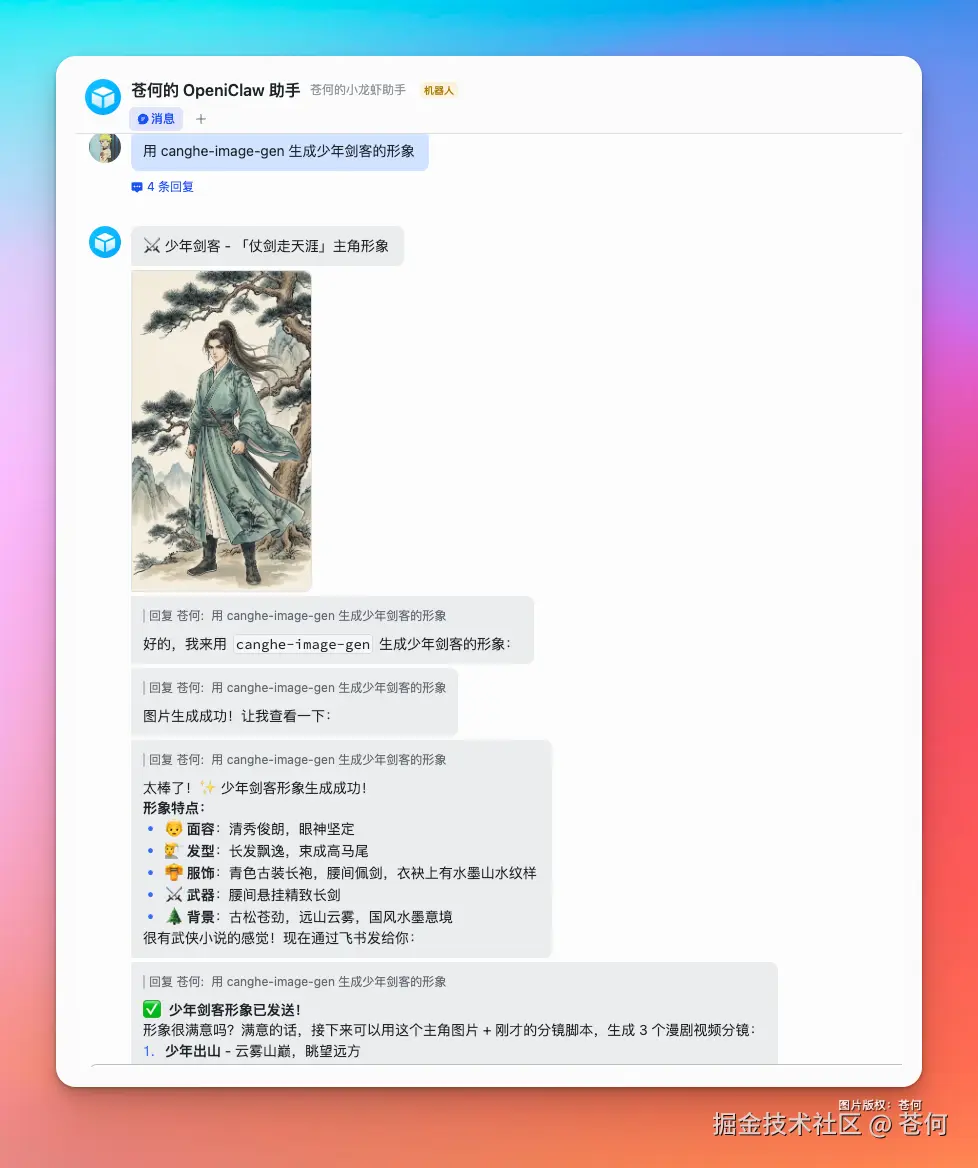Switch to the 消息 tab
This screenshot has width=978, height=1168.
tap(156, 119)
